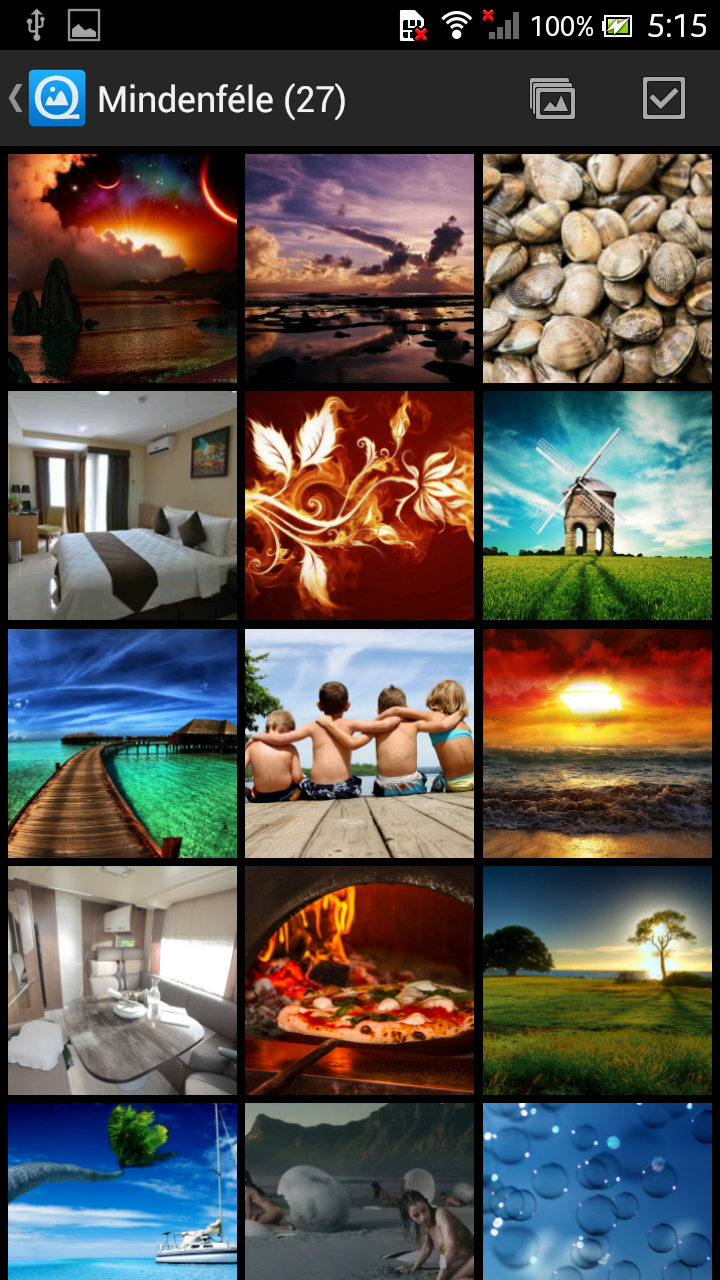The height and width of the screenshot is (1280, 720).
Task: Start the slideshow from the toolbar
Action: (x=553, y=99)
